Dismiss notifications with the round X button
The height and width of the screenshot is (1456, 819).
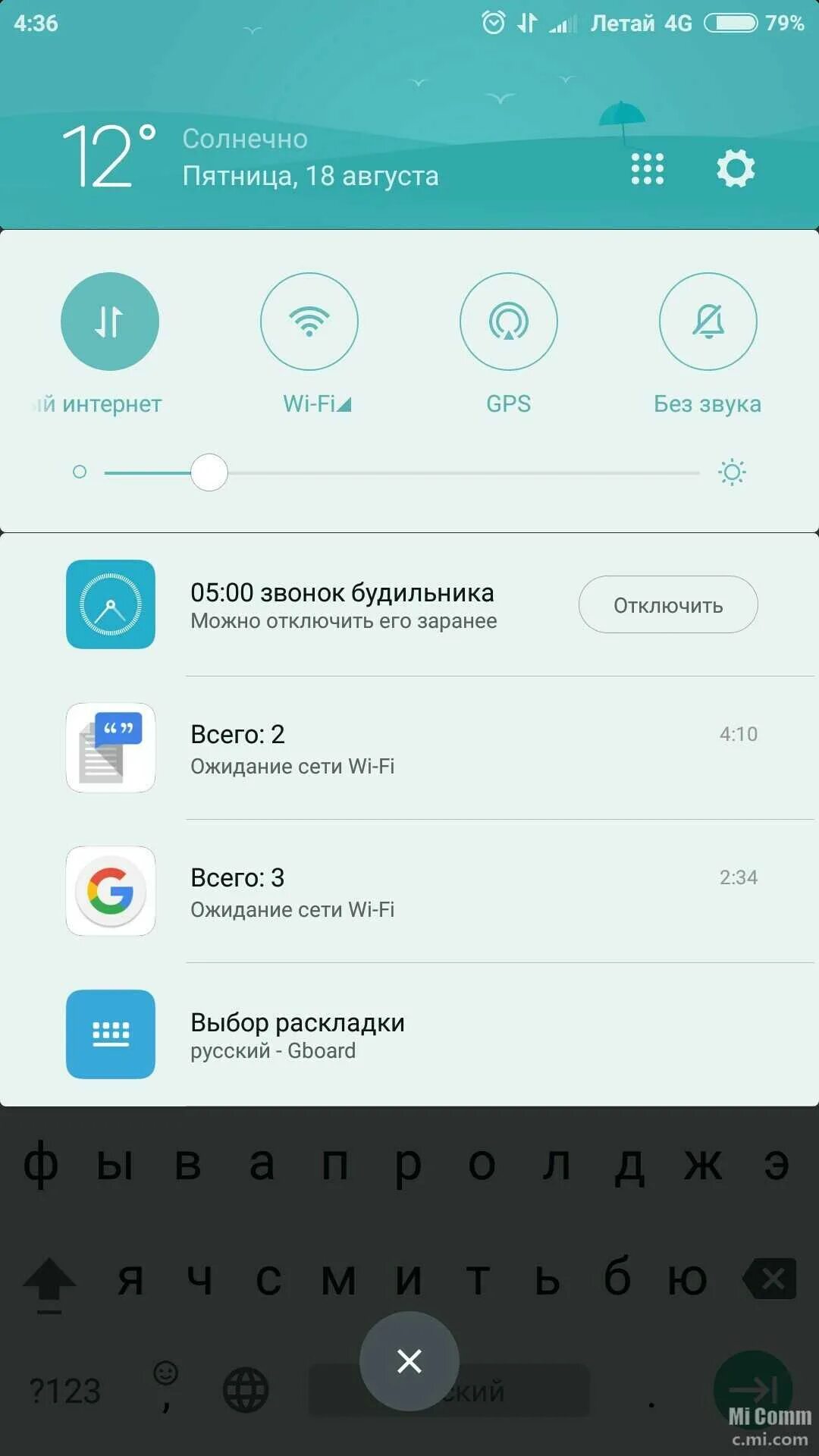(x=409, y=1361)
